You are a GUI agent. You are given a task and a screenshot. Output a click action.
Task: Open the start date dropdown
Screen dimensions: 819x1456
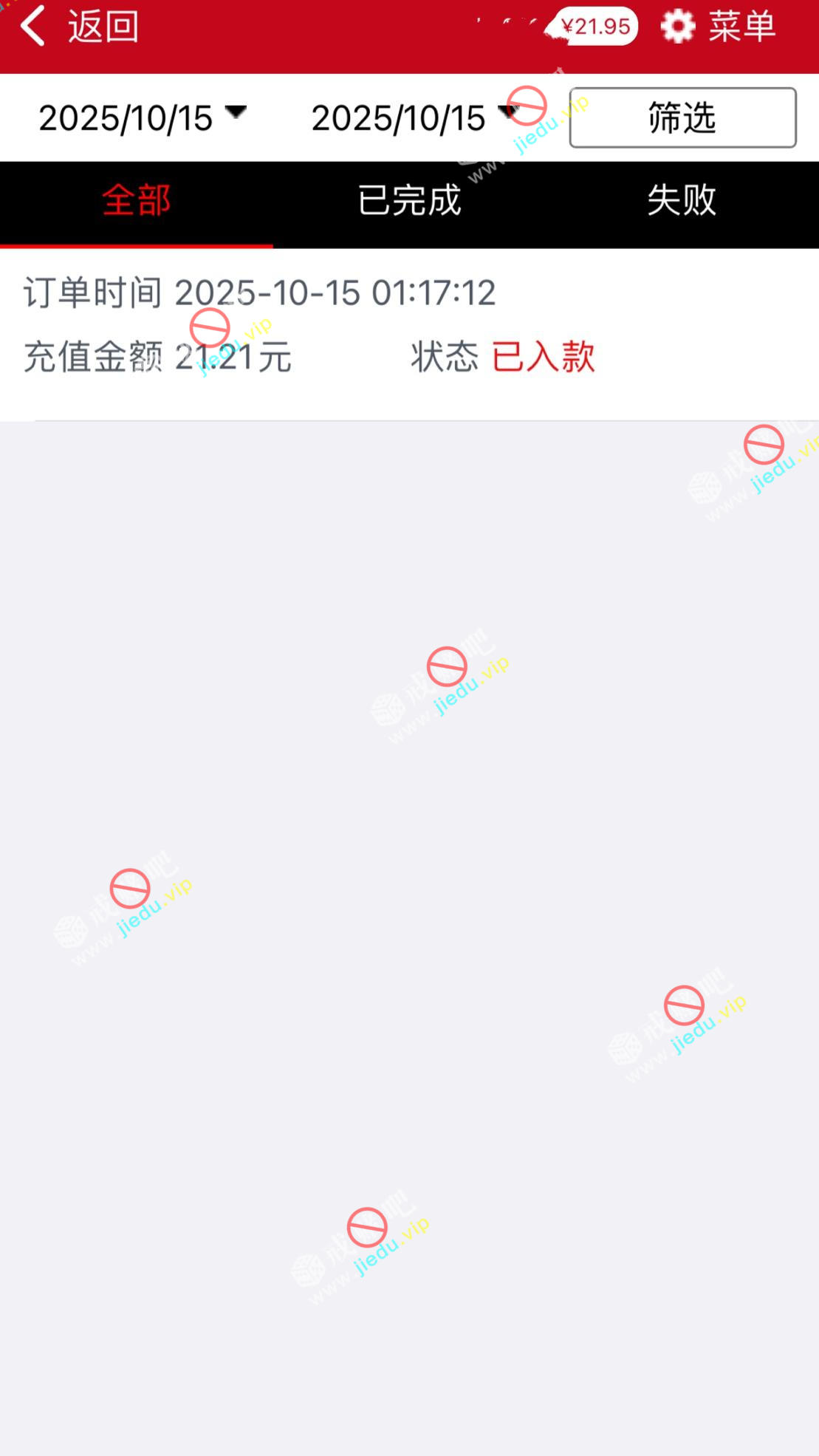pyautogui.click(x=142, y=117)
